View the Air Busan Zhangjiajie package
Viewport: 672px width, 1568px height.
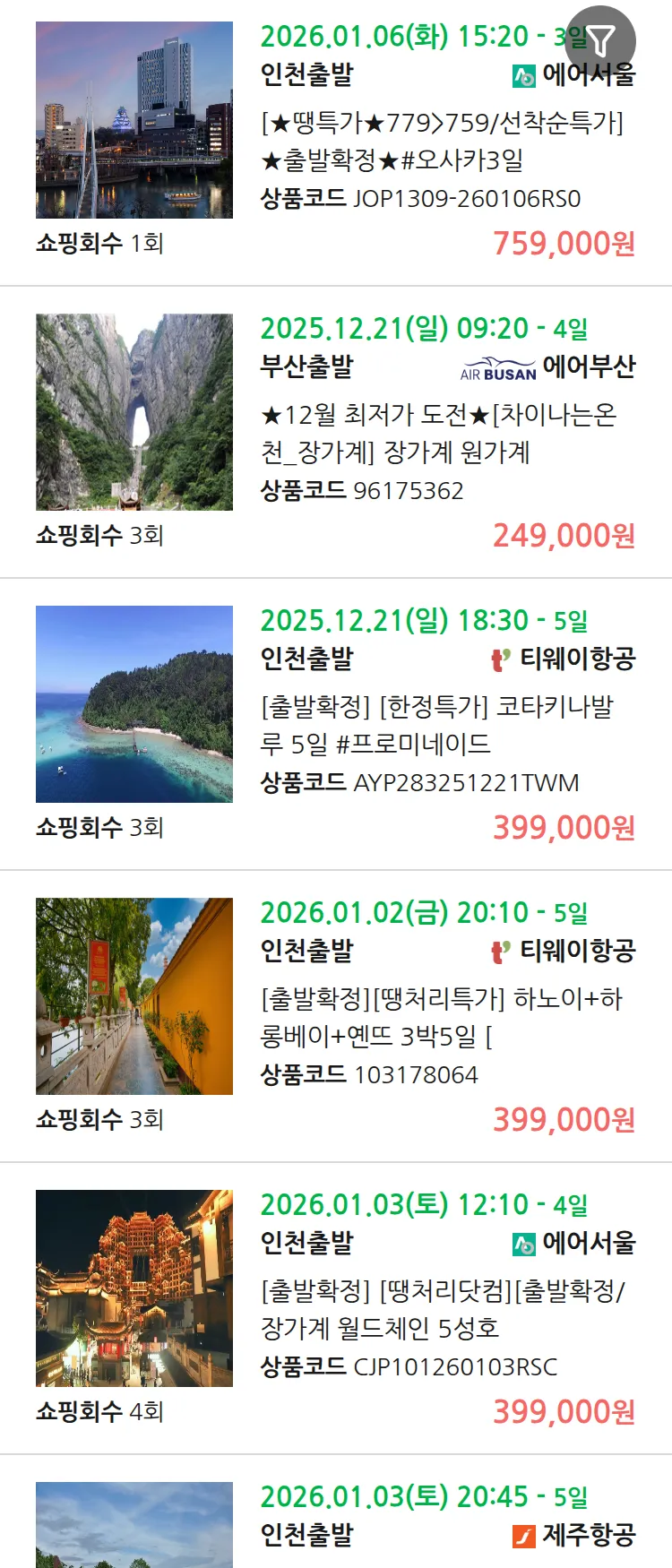[x=439, y=433]
